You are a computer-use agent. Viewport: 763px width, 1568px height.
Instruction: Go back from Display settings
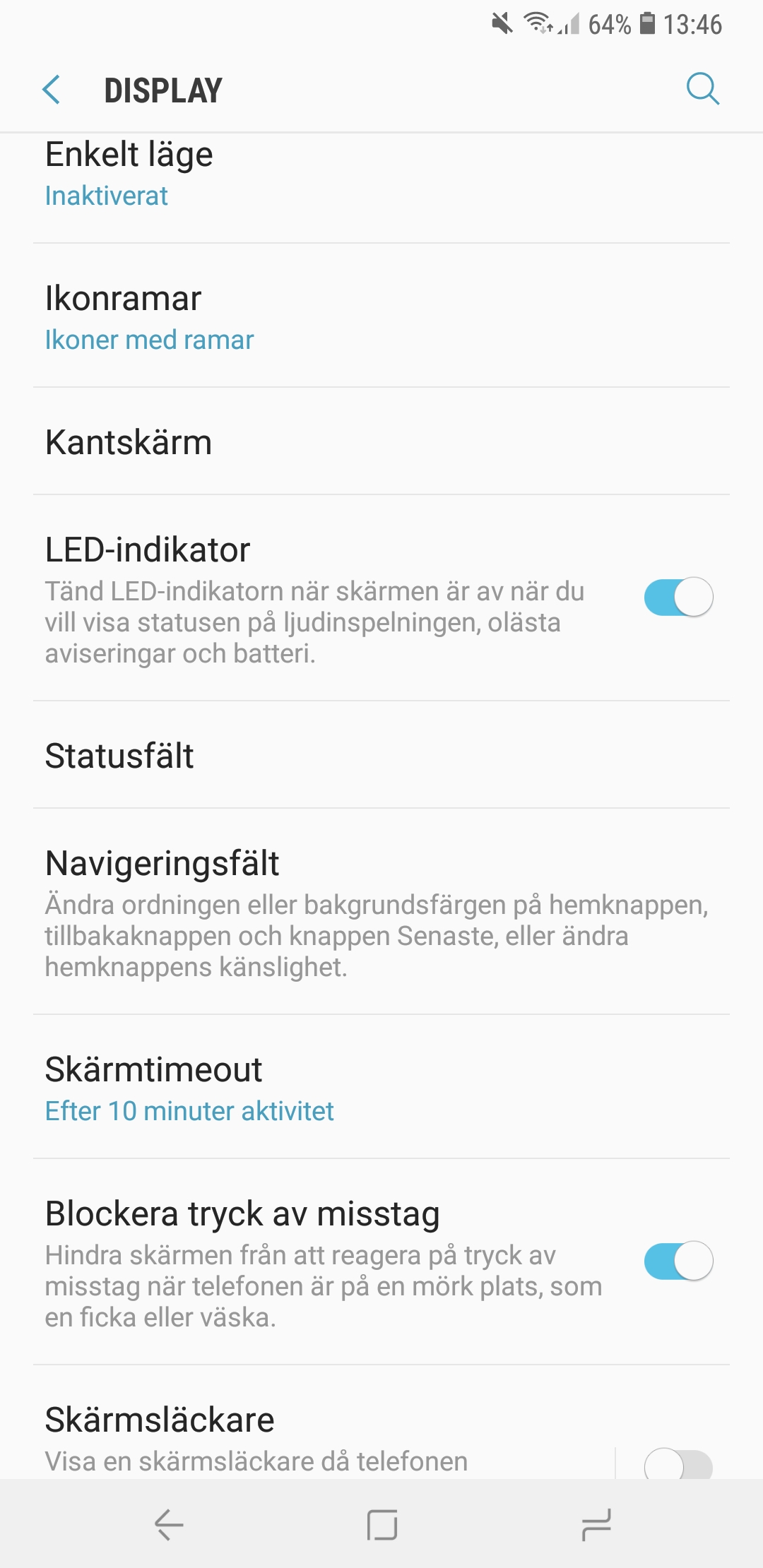(51, 90)
